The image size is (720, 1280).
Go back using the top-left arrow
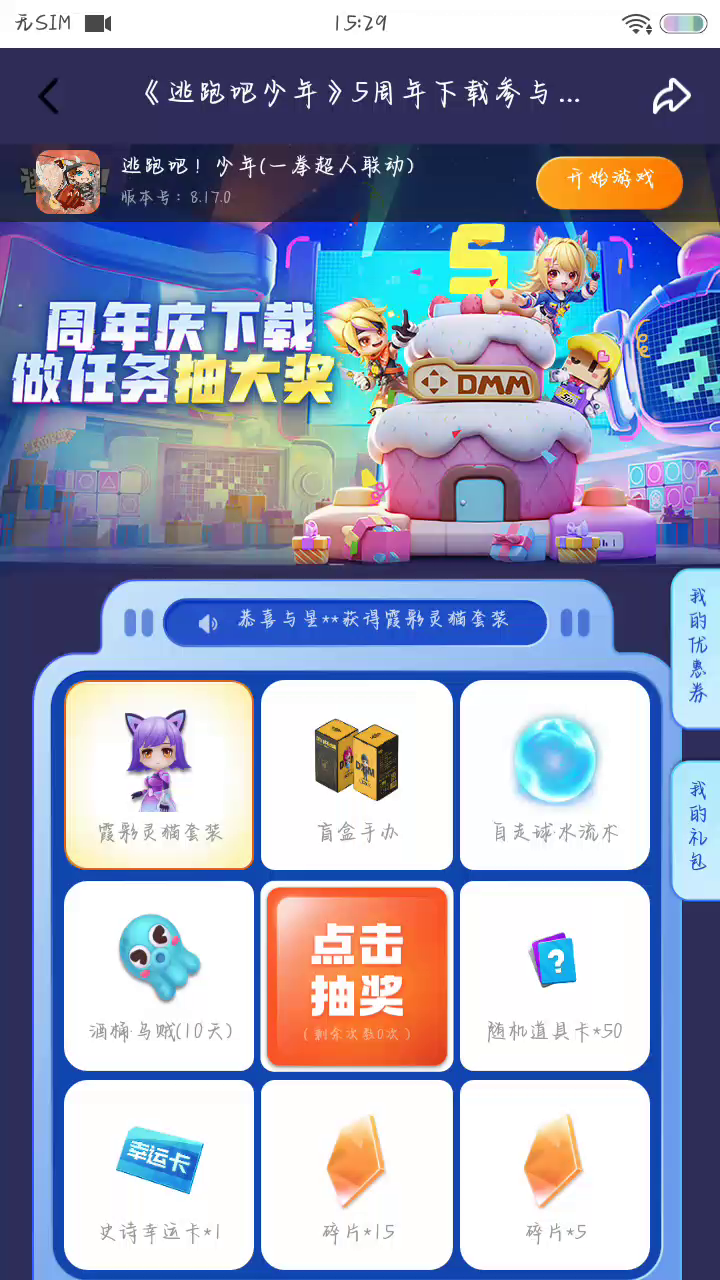click(48, 96)
